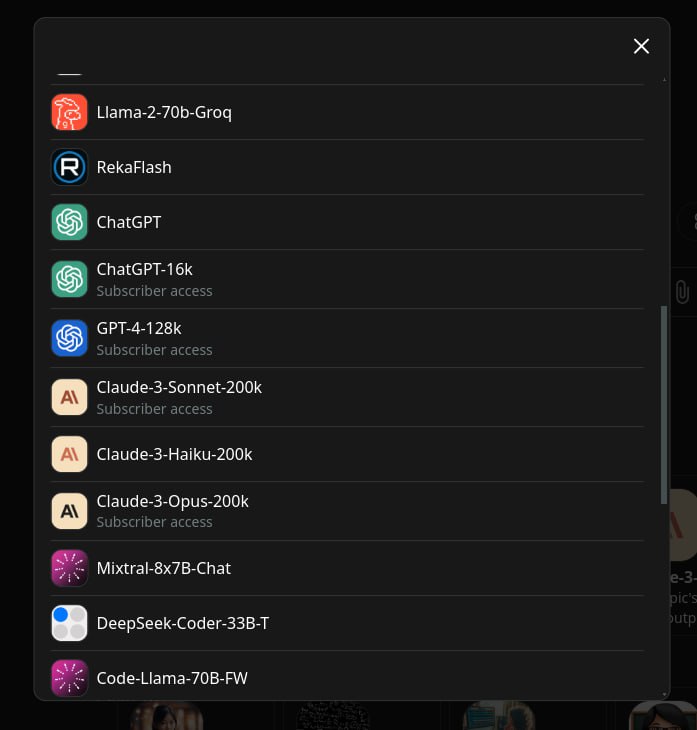Choose DeepSeek-Coder-33B-T
This screenshot has width=697, height=730.
(182, 623)
